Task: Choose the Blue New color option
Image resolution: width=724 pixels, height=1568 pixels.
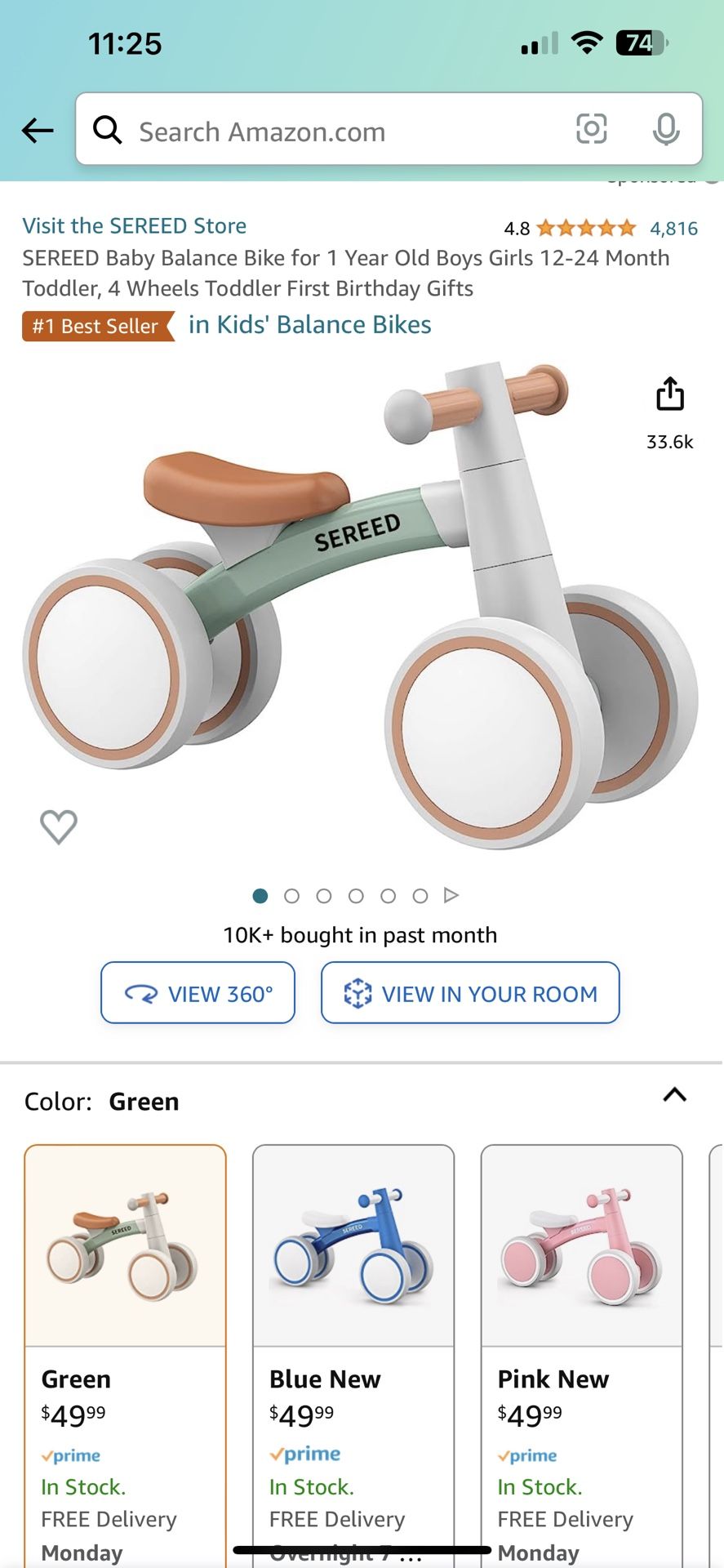Action: tap(353, 1307)
